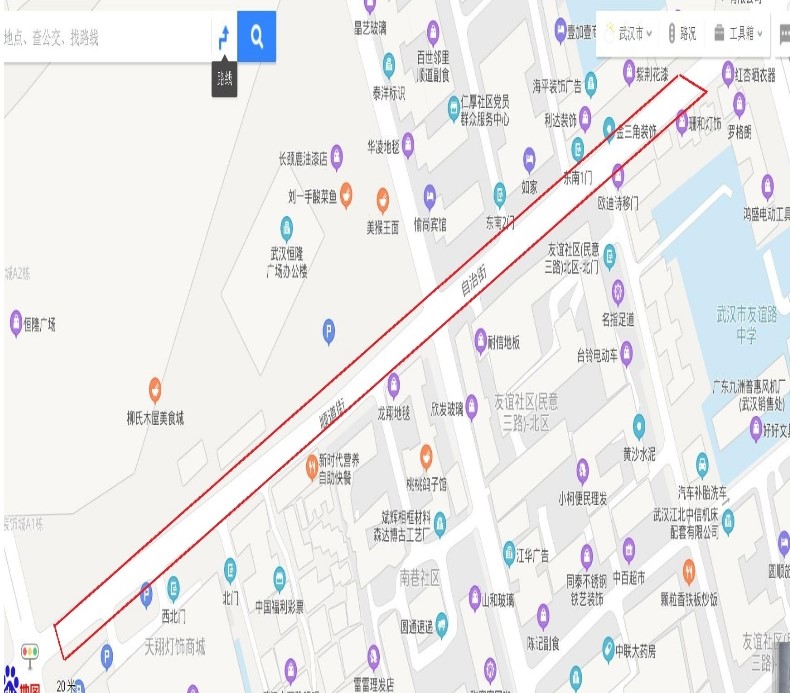Toggle the 路况 traffic layer
The height and width of the screenshot is (693, 790).
682,33
